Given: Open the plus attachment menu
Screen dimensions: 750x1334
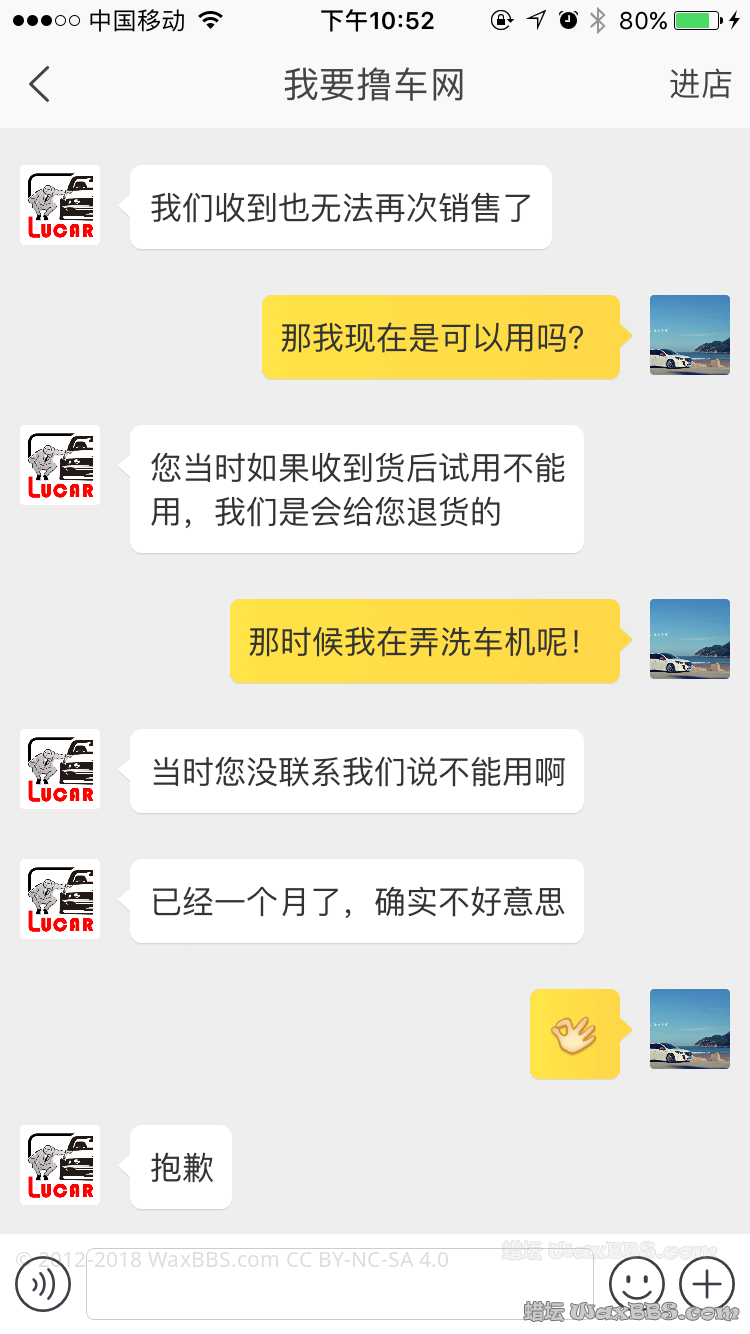Looking at the screenshot, I should (x=707, y=1283).
